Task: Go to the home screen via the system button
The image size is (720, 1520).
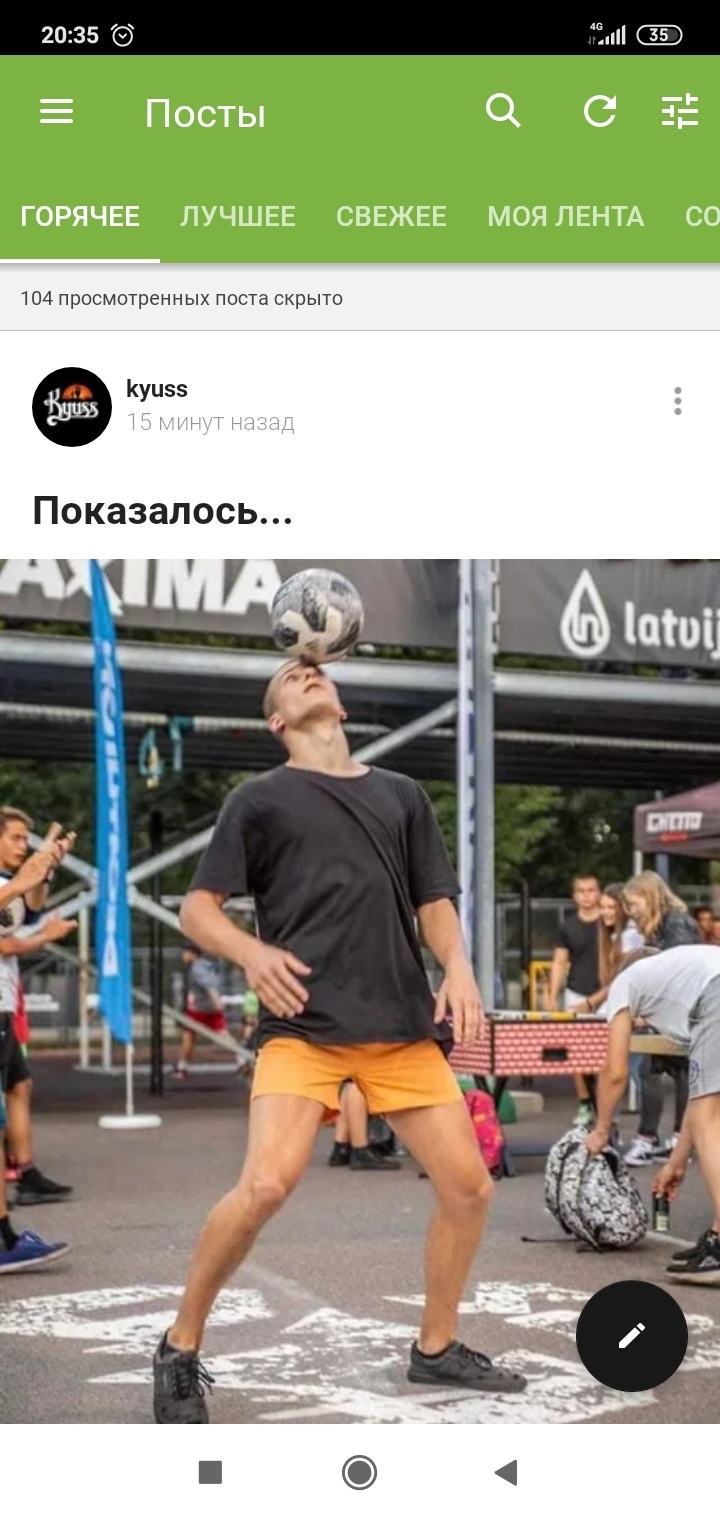Action: tap(359, 1472)
